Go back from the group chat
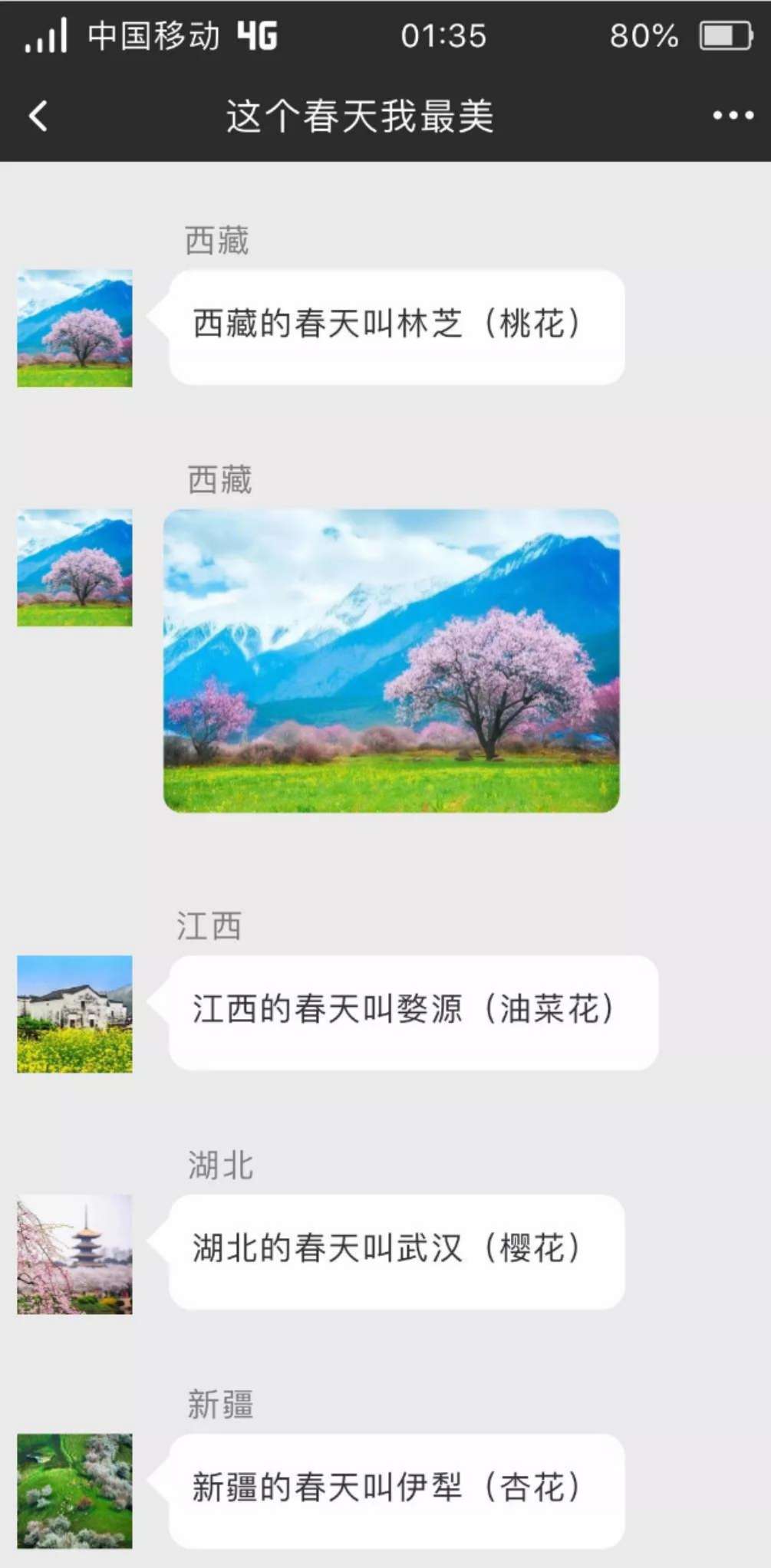This screenshot has width=771, height=1568. tap(38, 117)
